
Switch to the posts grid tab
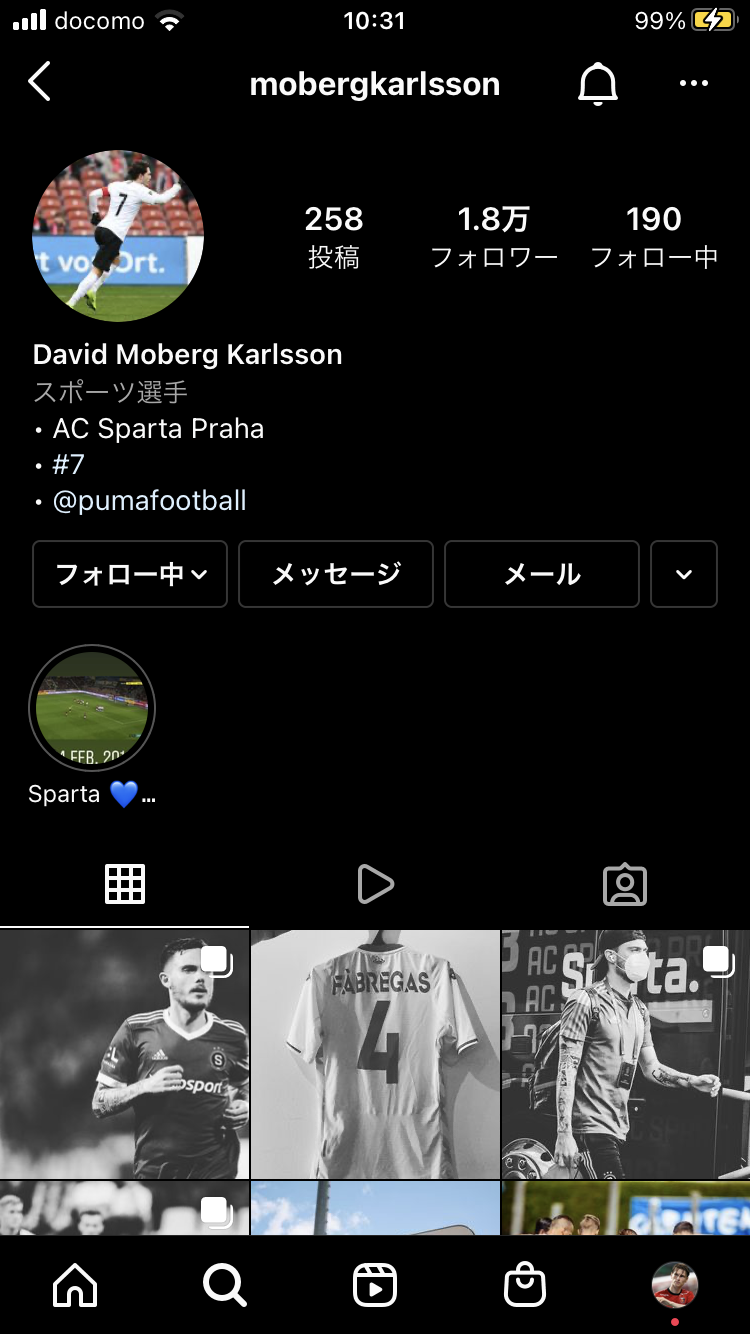125,885
